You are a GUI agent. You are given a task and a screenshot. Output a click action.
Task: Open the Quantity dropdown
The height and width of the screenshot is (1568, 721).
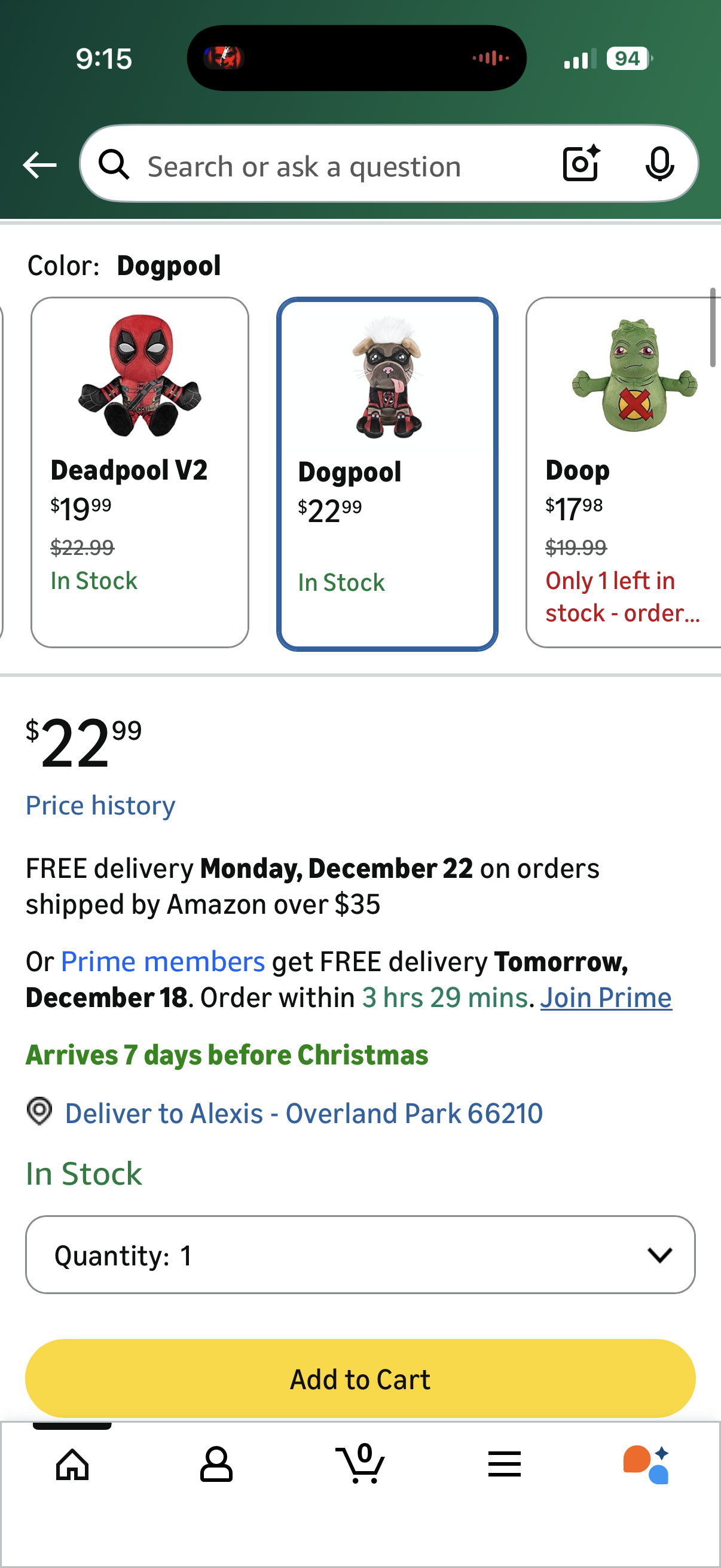click(x=360, y=1255)
